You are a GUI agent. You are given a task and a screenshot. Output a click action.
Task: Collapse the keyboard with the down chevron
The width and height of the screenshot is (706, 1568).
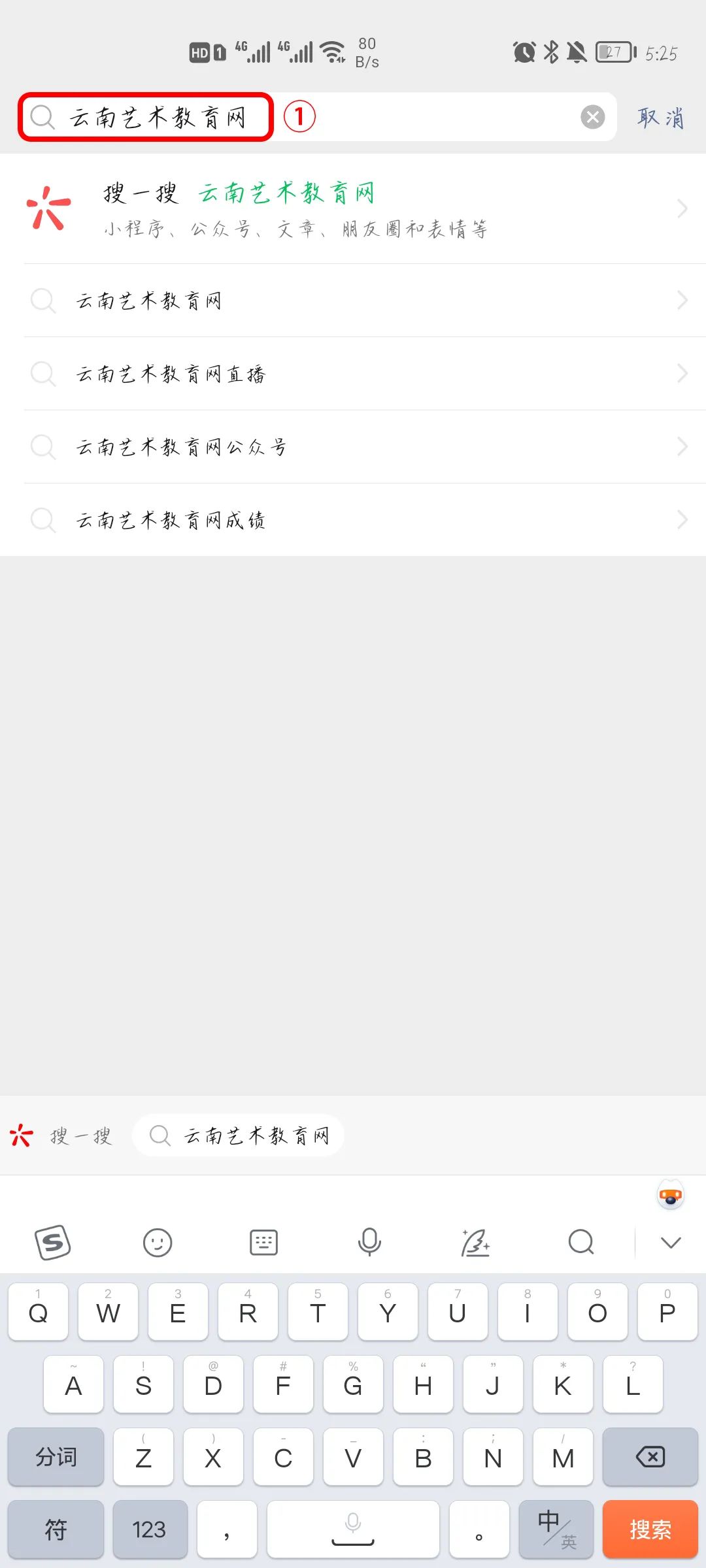pyautogui.click(x=671, y=1242)
